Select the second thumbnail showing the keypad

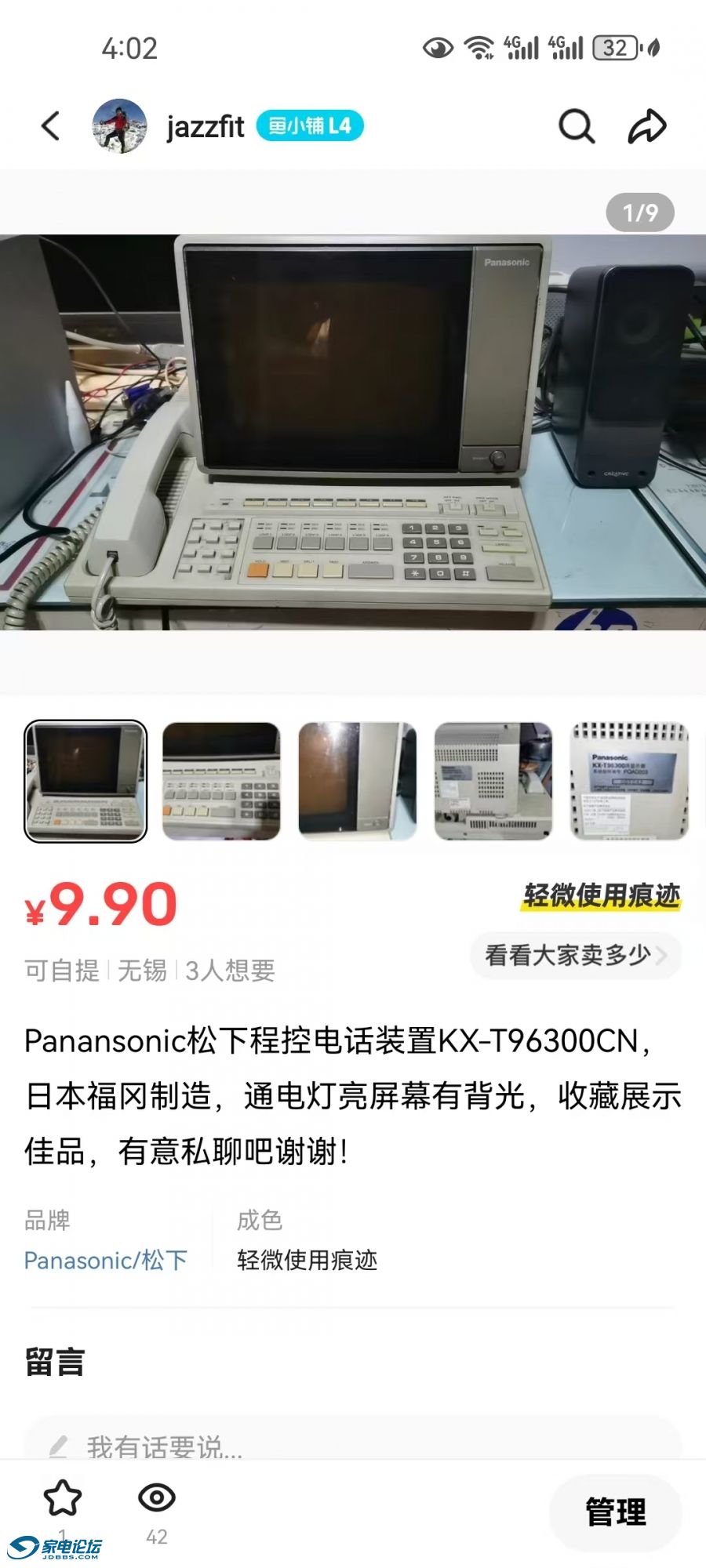[221, 781]
